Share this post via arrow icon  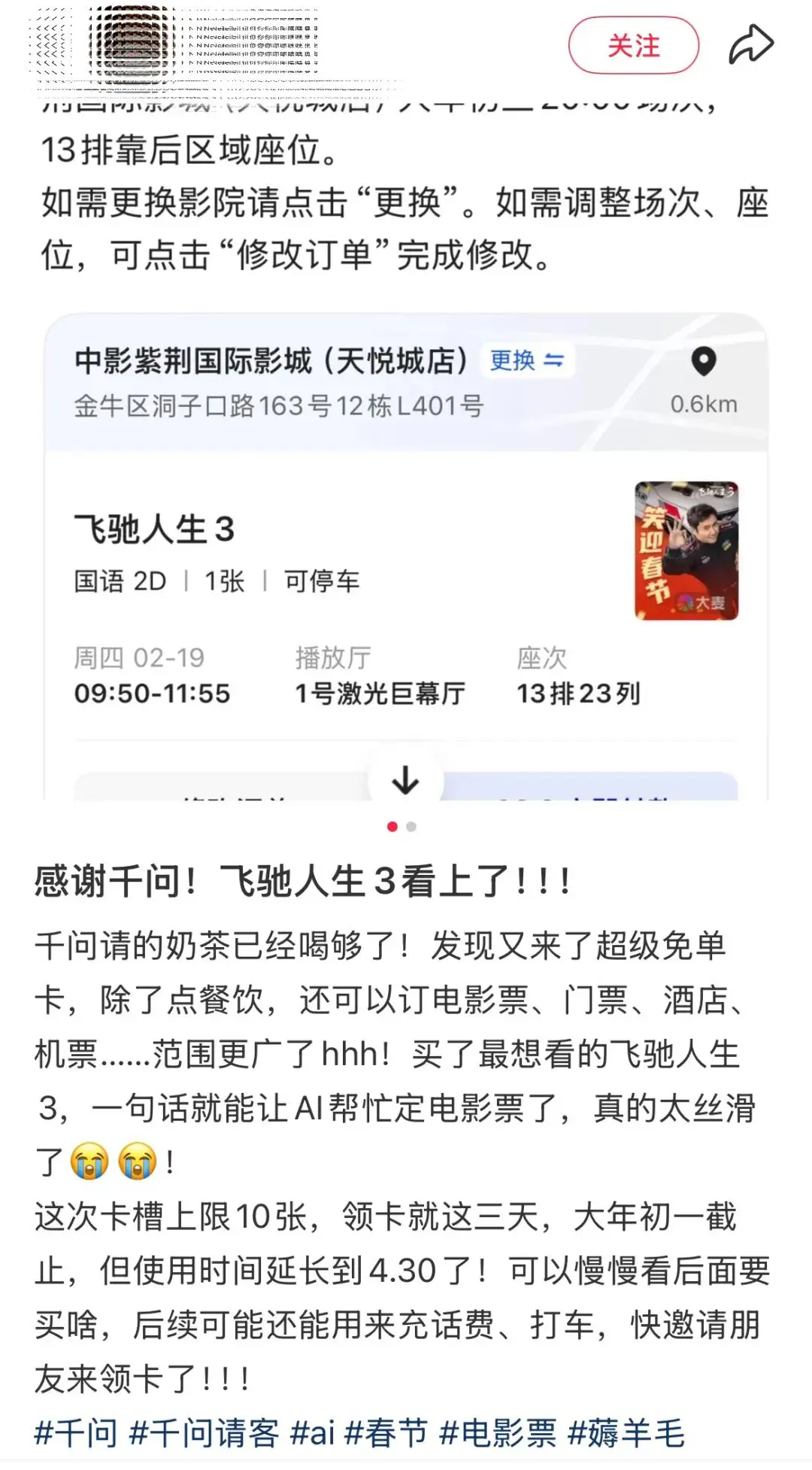(750, 45)
